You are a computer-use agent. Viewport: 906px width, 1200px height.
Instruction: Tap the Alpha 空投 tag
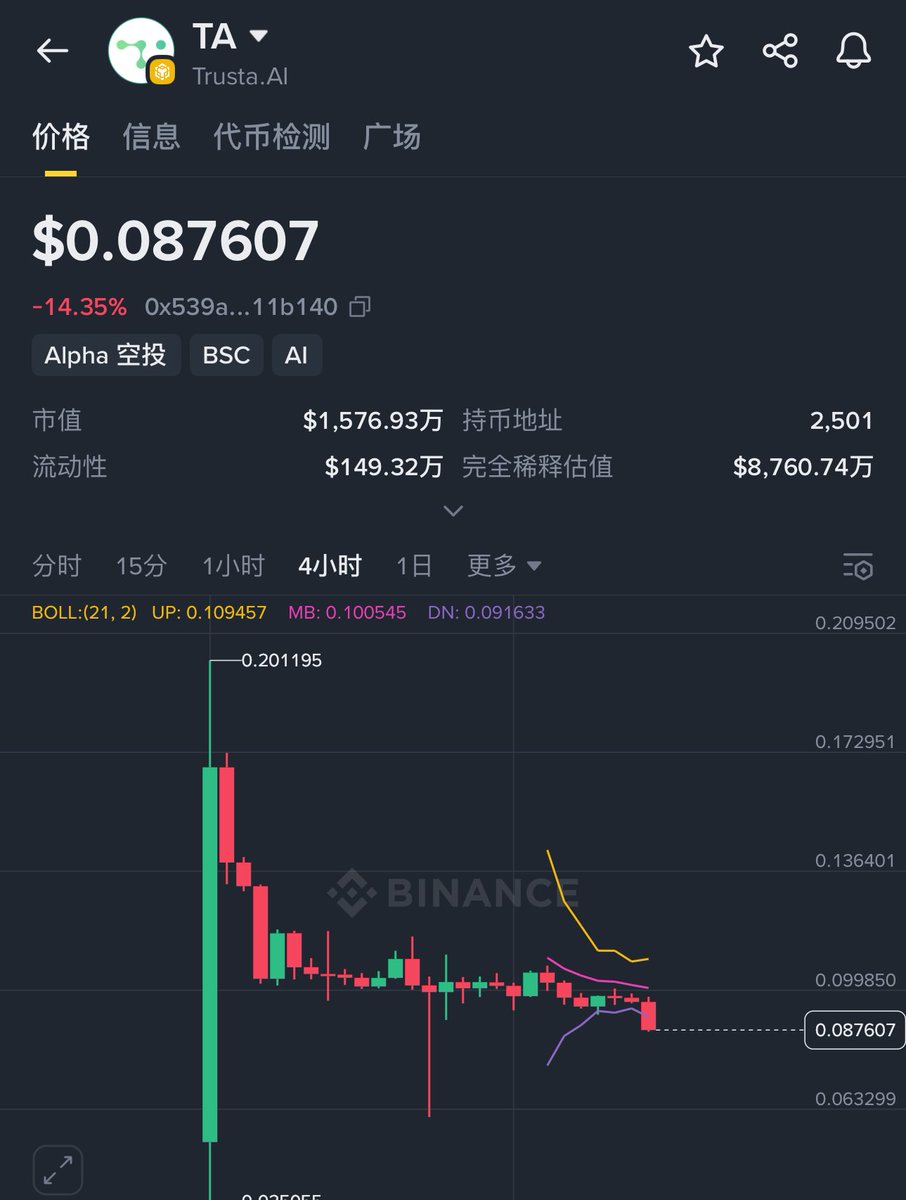coord(106,355)
